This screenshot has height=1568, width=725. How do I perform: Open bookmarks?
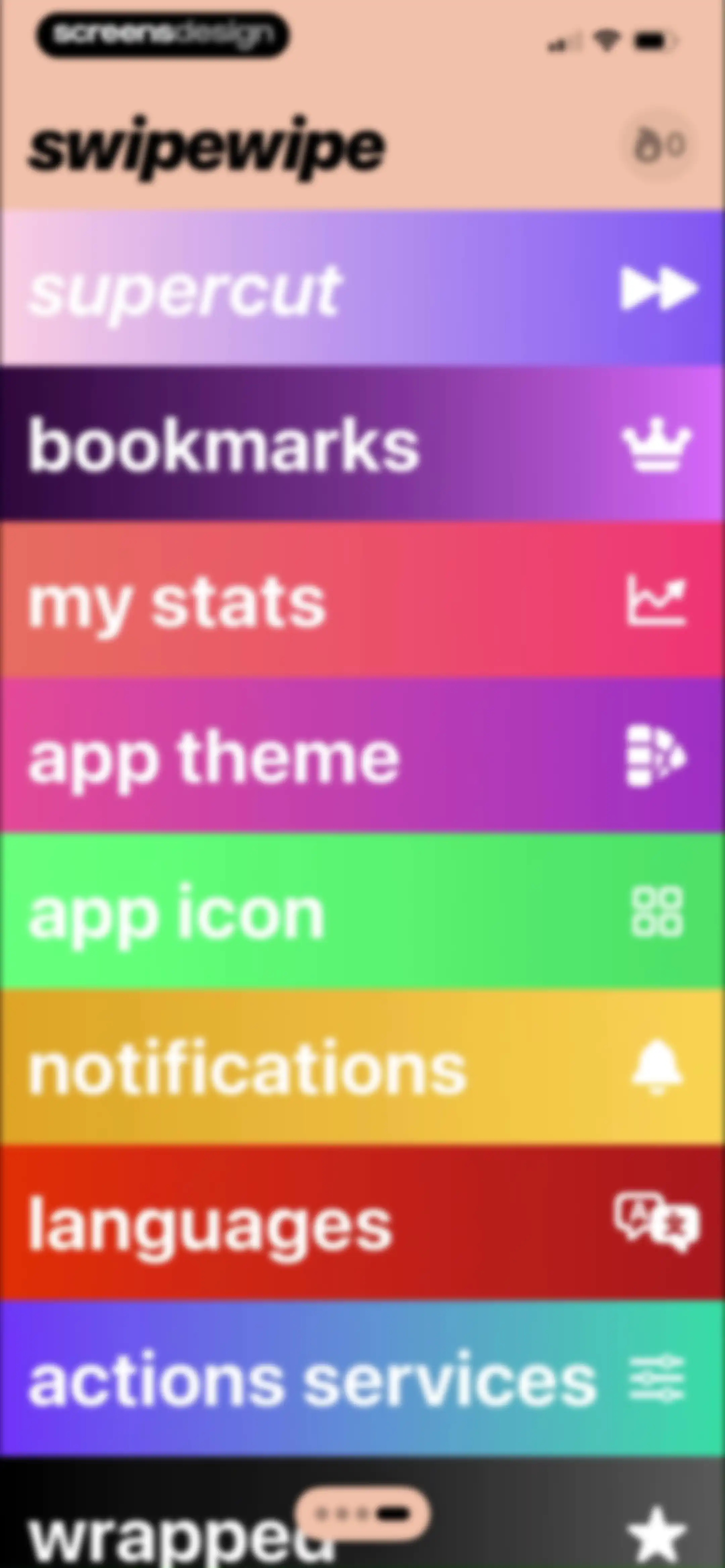[362, 443]
